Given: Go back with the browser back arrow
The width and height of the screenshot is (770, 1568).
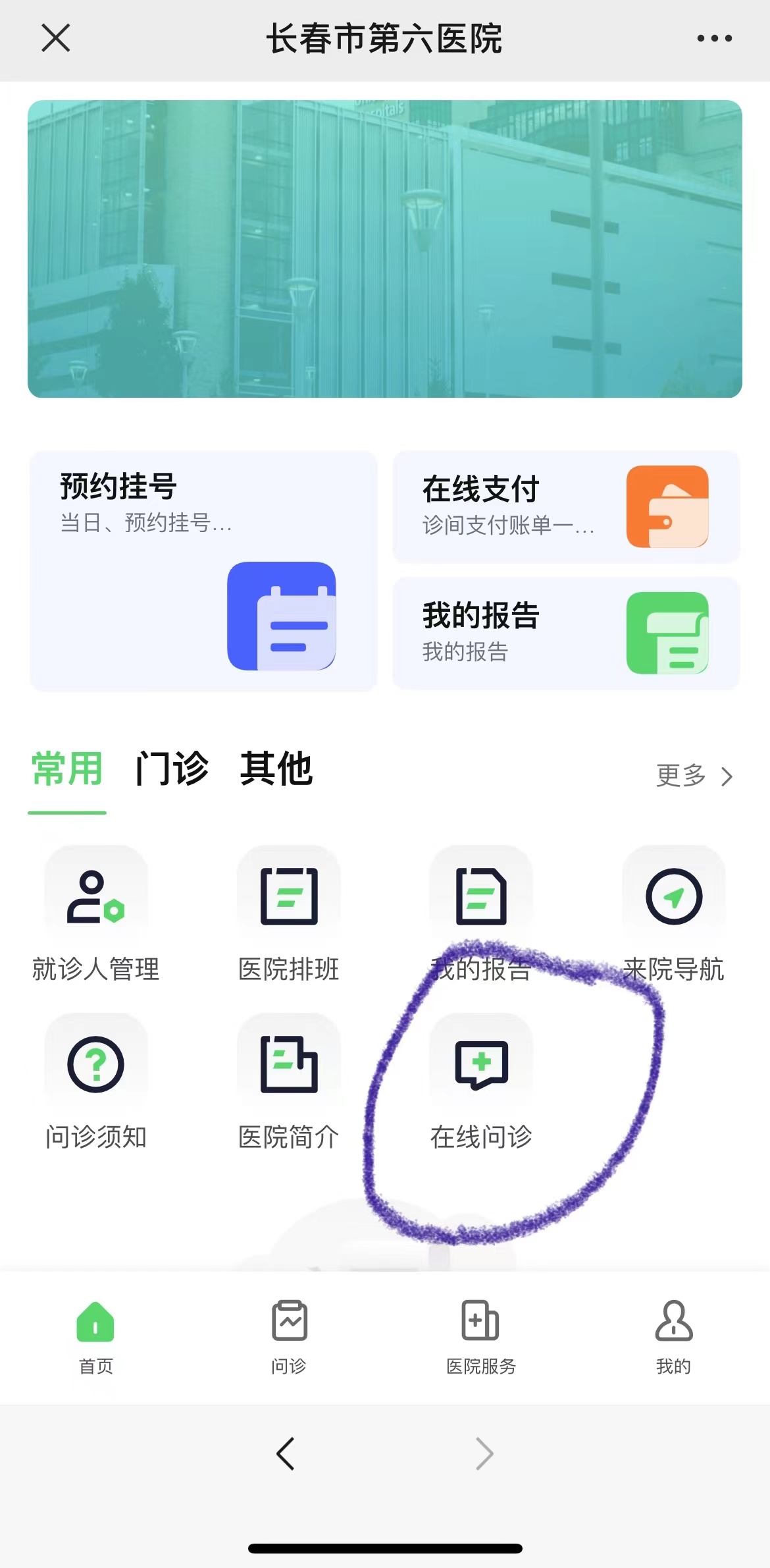Looking at the screenshot, I should tap(286, 1453).
